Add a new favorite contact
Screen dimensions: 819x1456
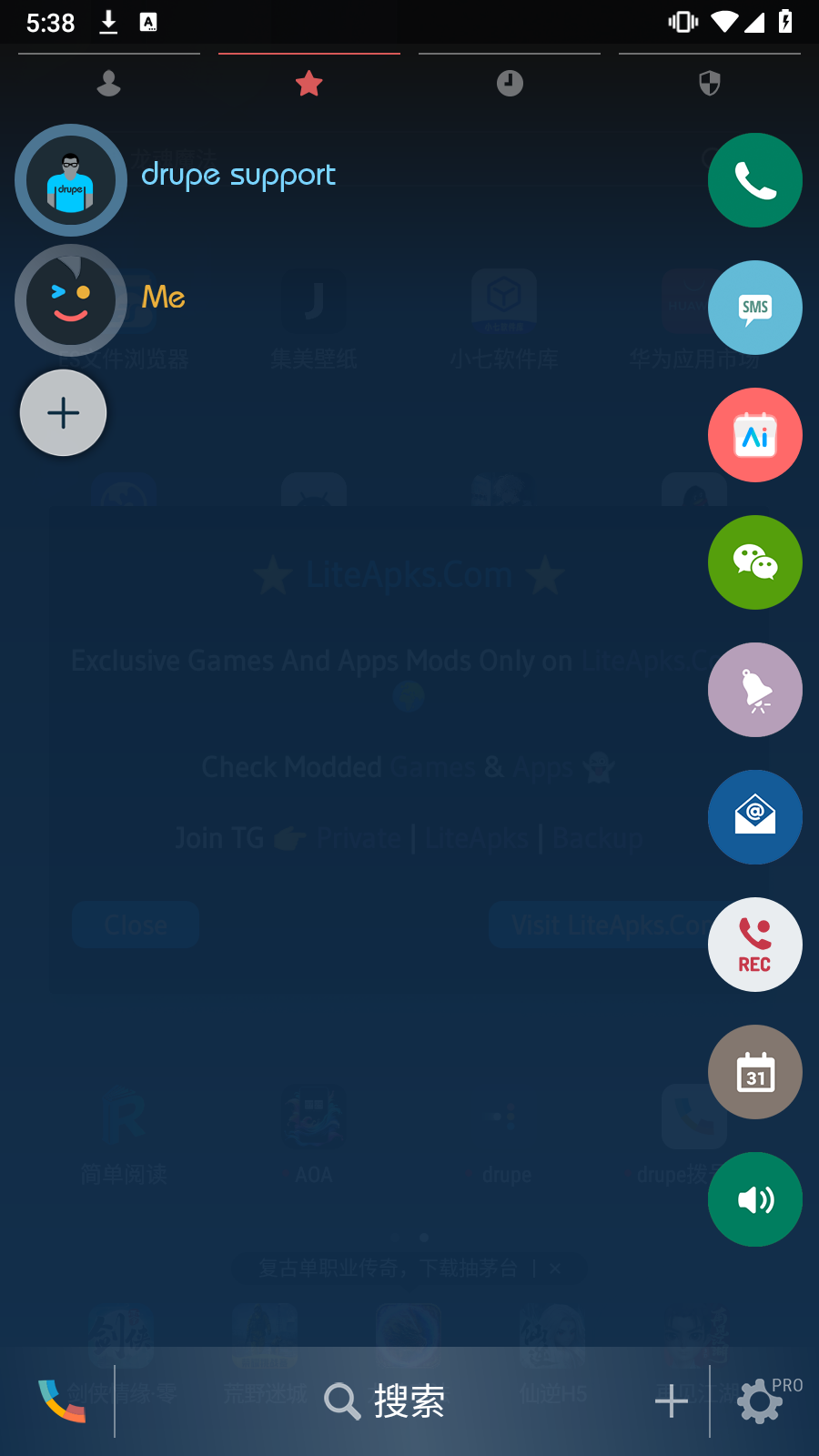[x=64, y=413]
